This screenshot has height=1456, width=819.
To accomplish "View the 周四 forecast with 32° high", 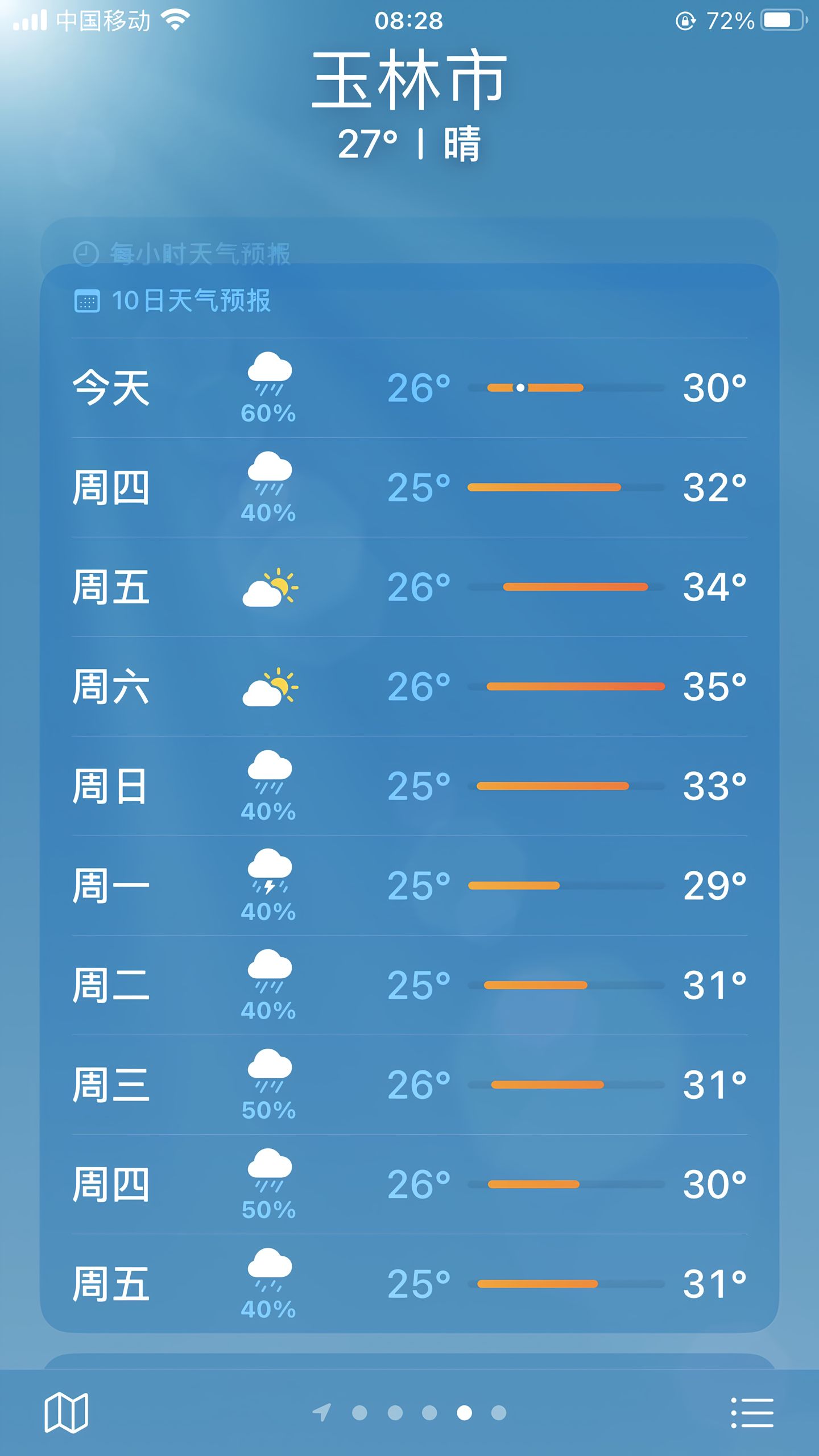I will [409, 487].
